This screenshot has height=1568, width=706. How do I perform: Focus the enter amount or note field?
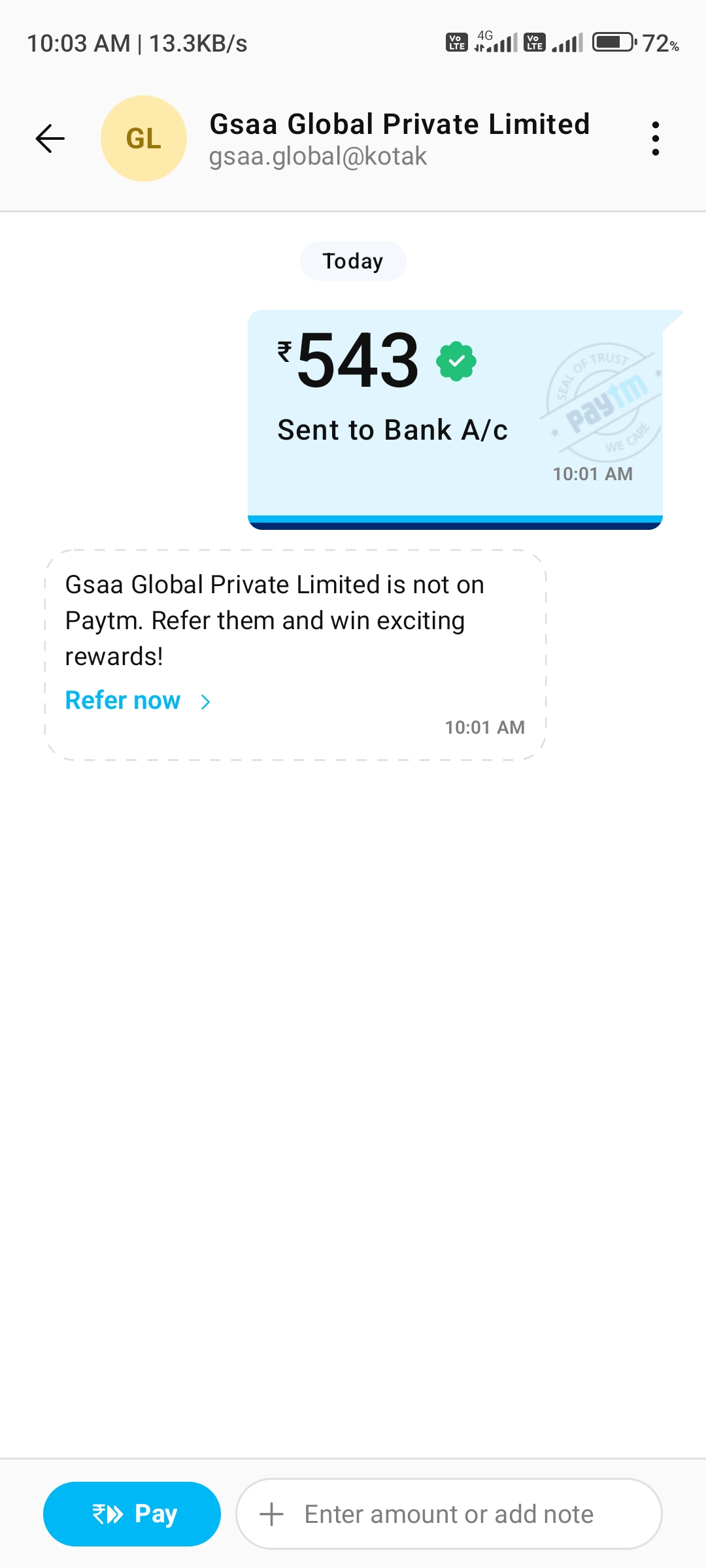pos(448,1514)
